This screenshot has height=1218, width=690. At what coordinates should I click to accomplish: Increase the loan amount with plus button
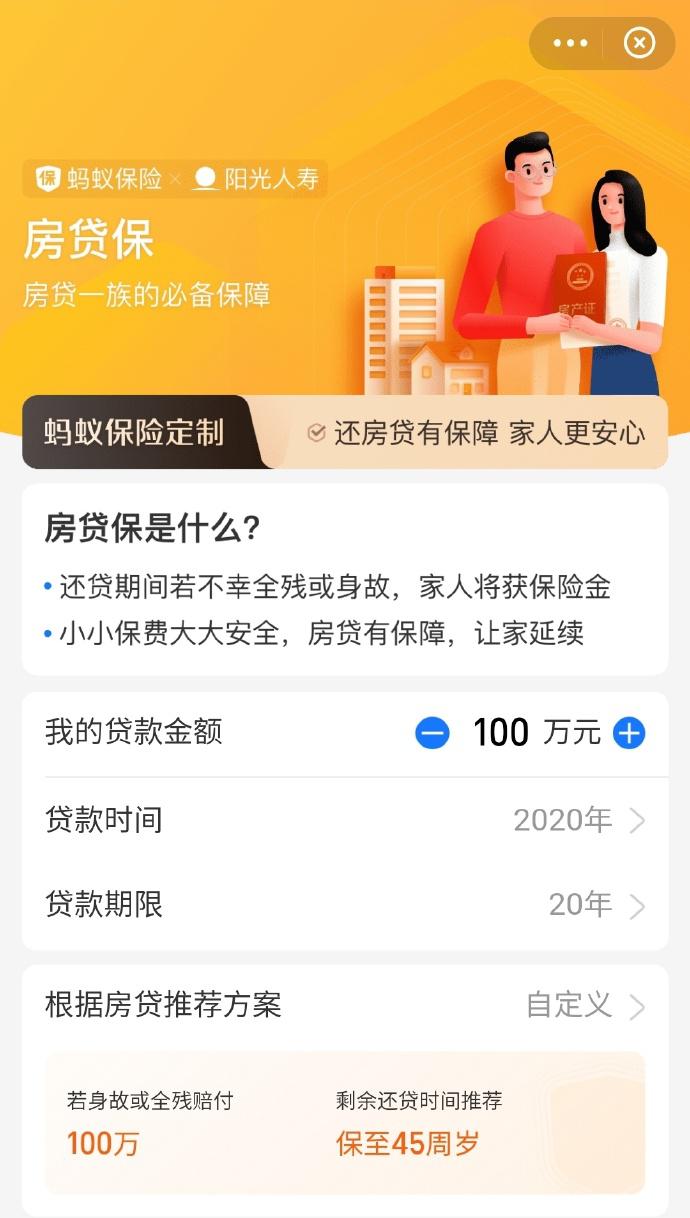pos(629,733)
